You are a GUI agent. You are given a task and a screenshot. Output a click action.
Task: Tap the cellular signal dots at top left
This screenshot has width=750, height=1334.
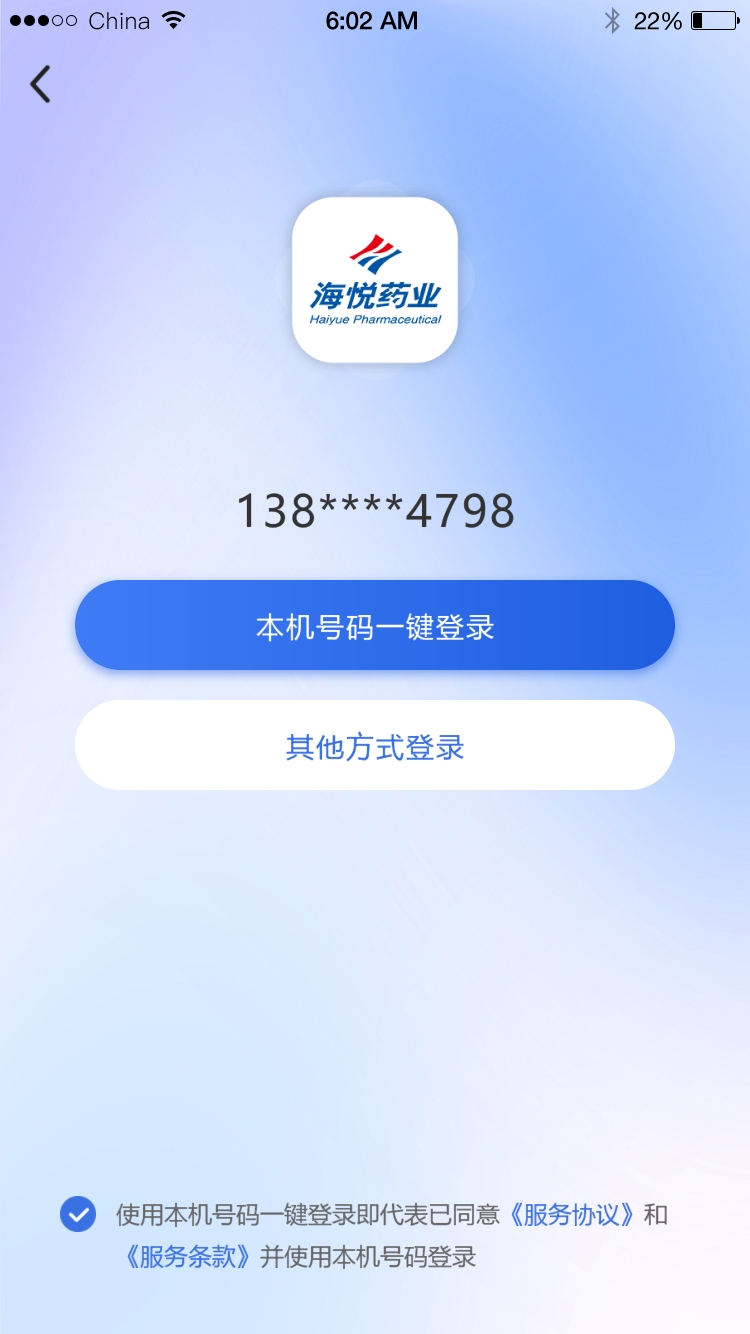point(42,19)
